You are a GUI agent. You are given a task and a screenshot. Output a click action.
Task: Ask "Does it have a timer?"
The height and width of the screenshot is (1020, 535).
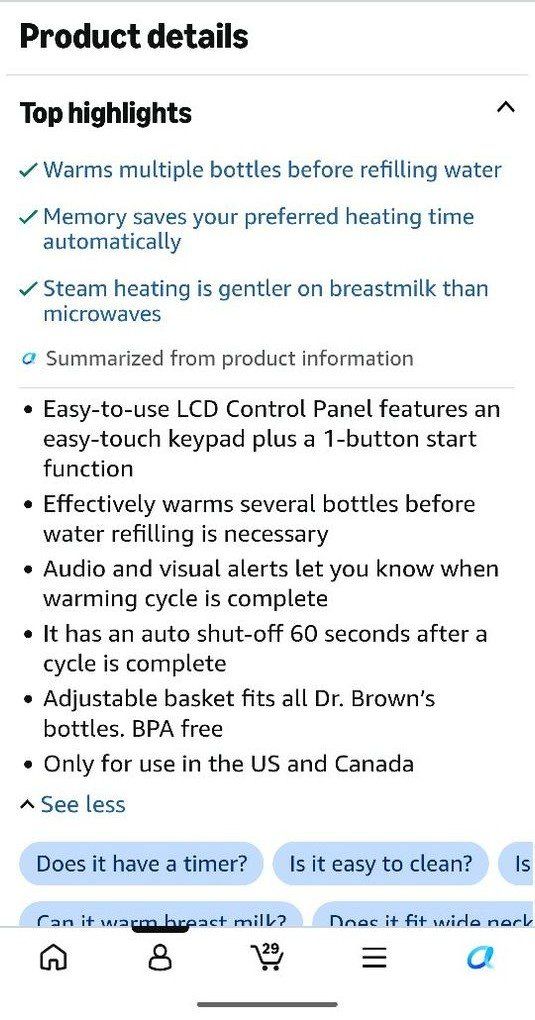click(x=141, y=864)
